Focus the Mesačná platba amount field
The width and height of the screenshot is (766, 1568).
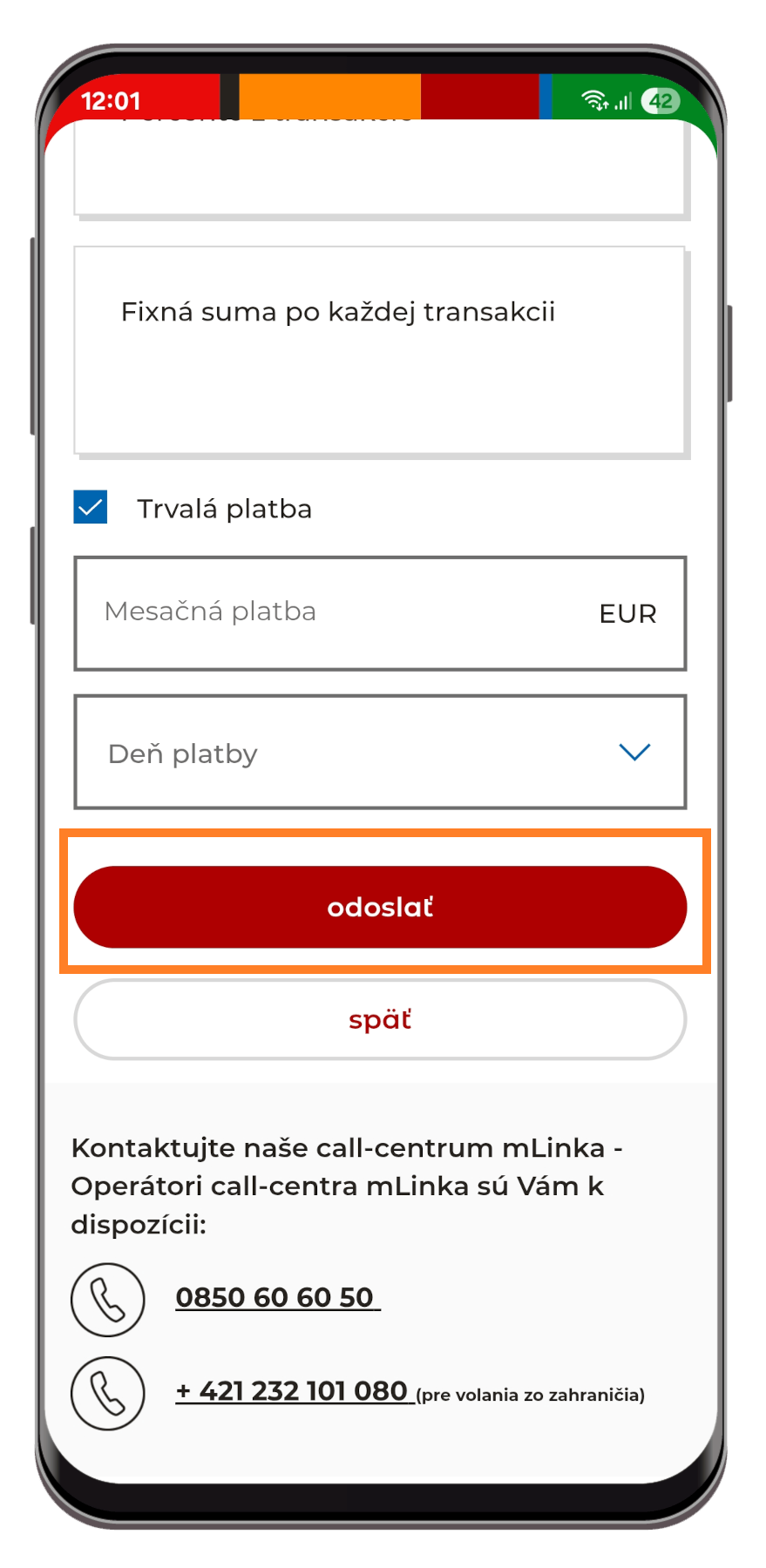click(349, 613)
